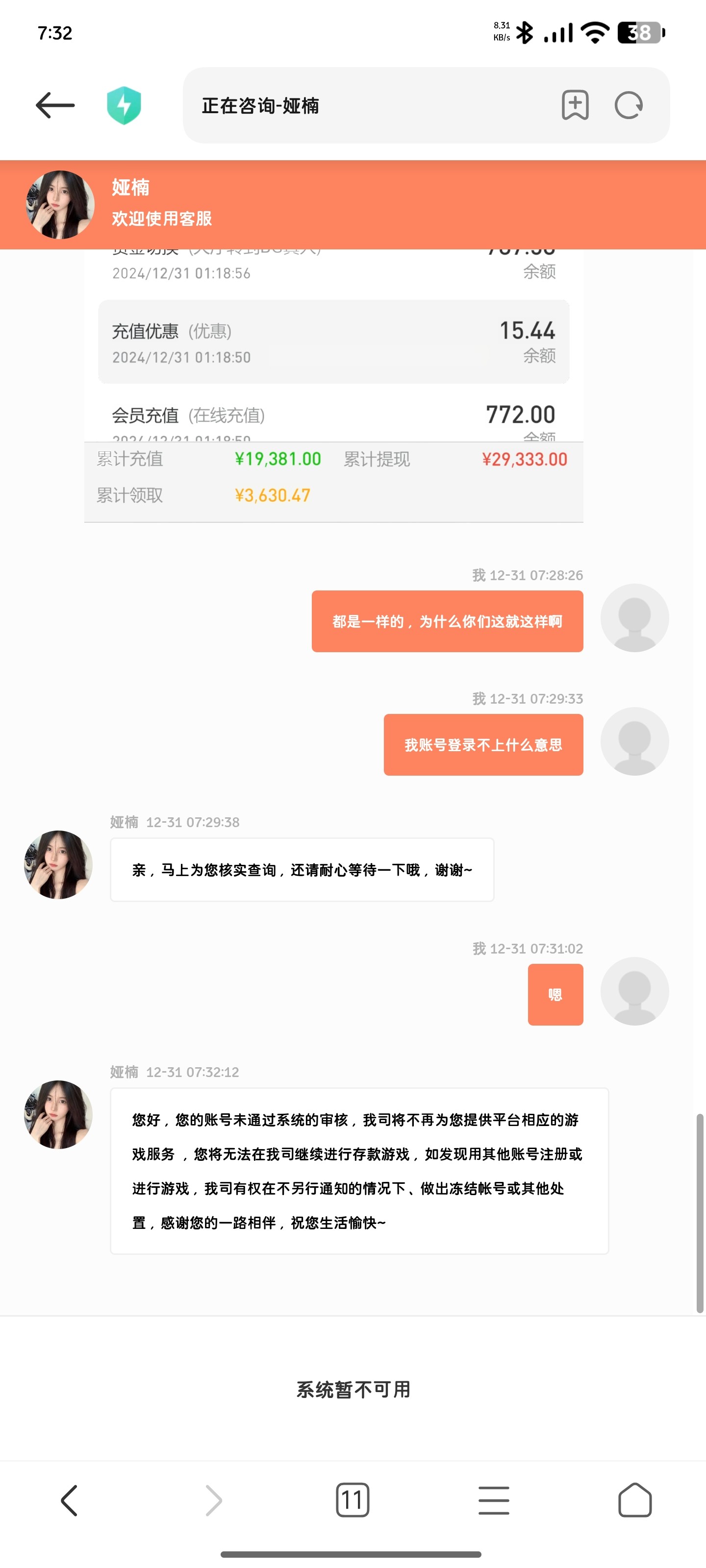Reload the current page
The height and width of the screenshot is (1568, 706).
[x=629, y=105]
